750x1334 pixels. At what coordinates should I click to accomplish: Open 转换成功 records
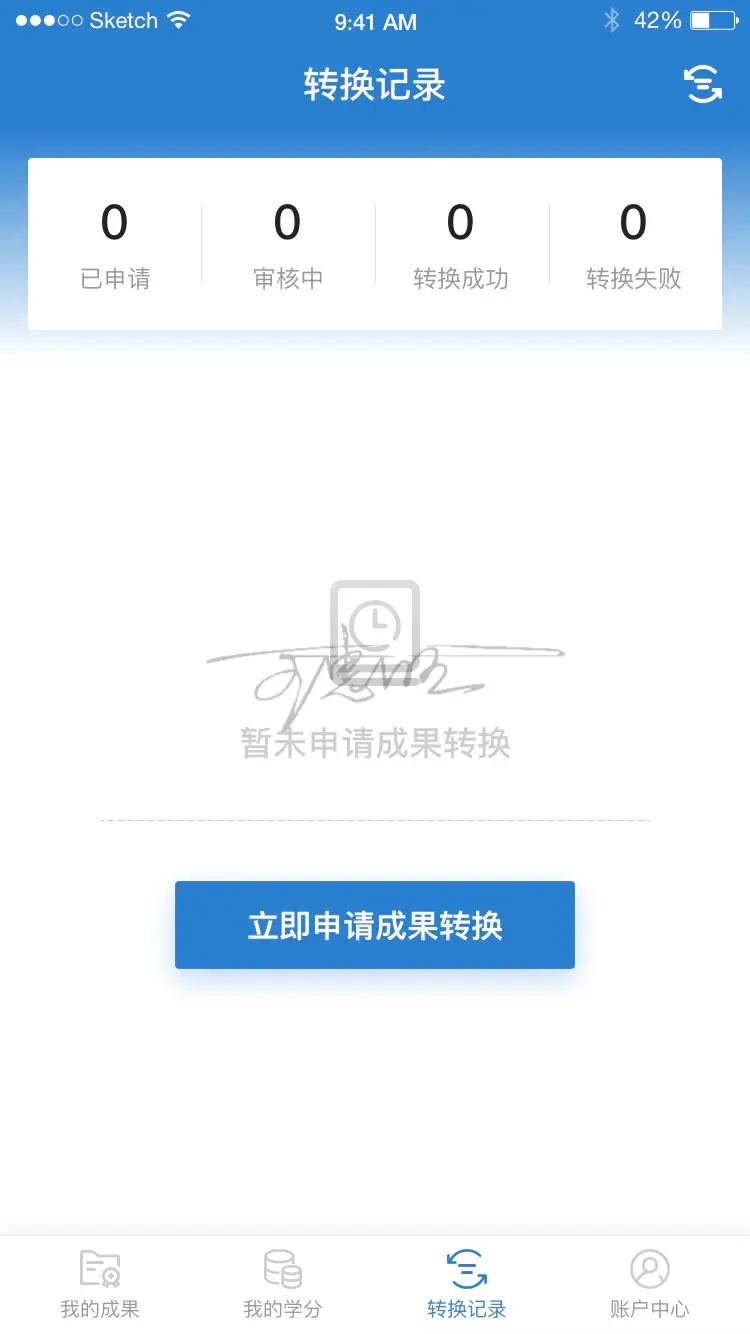point(461,245)
